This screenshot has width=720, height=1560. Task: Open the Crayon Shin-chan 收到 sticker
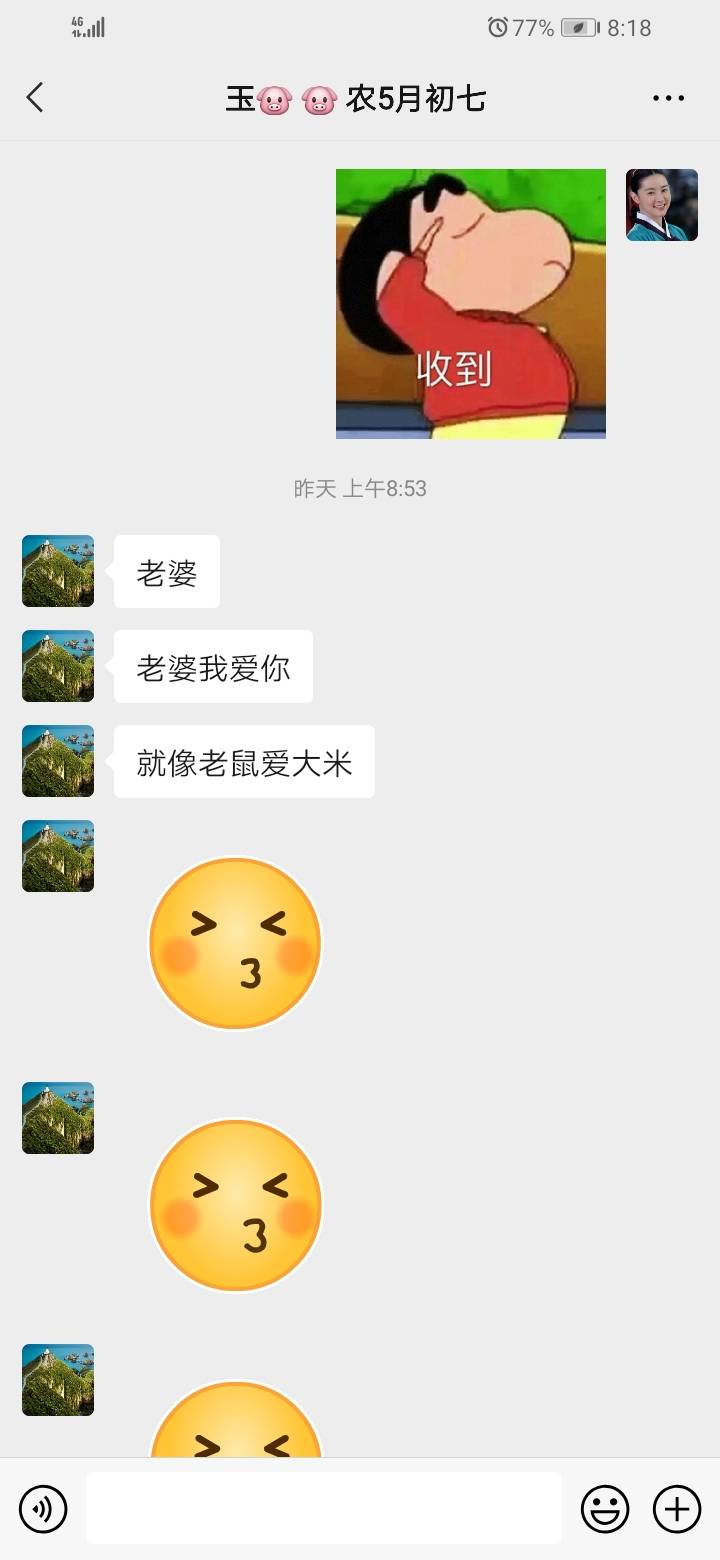469,305
